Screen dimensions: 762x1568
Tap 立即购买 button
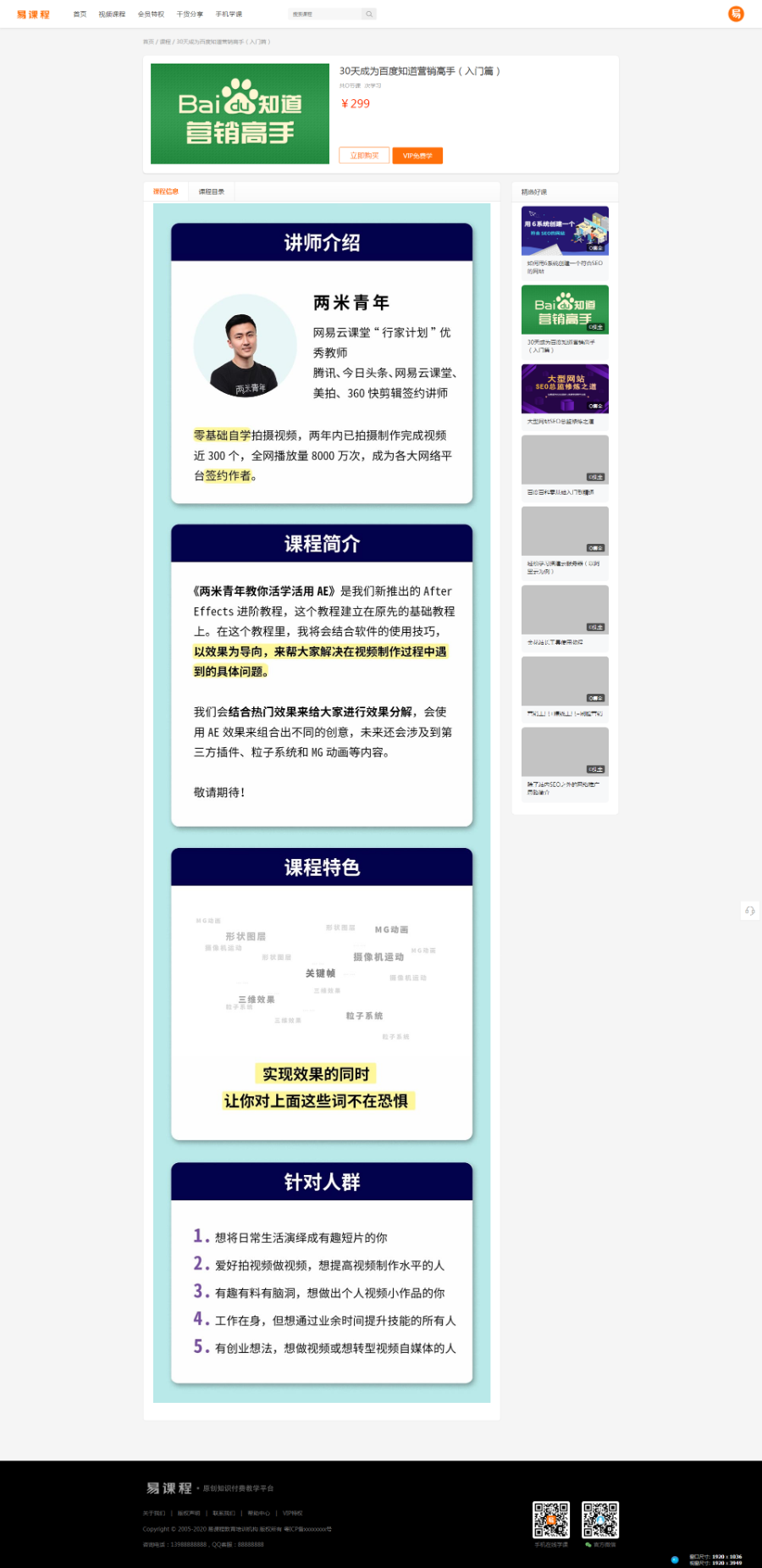point(364,156)
